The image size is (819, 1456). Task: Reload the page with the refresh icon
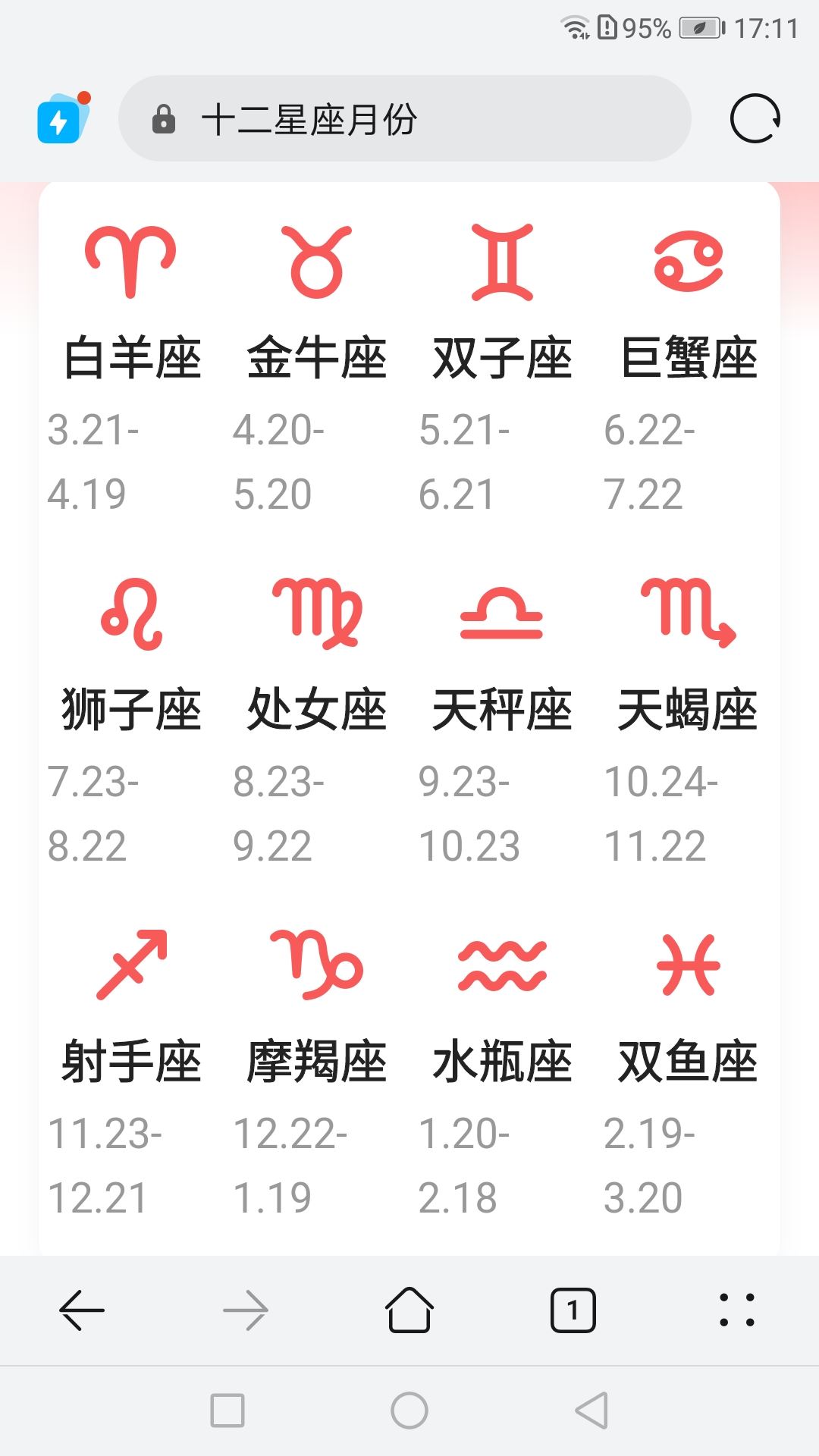755,119
